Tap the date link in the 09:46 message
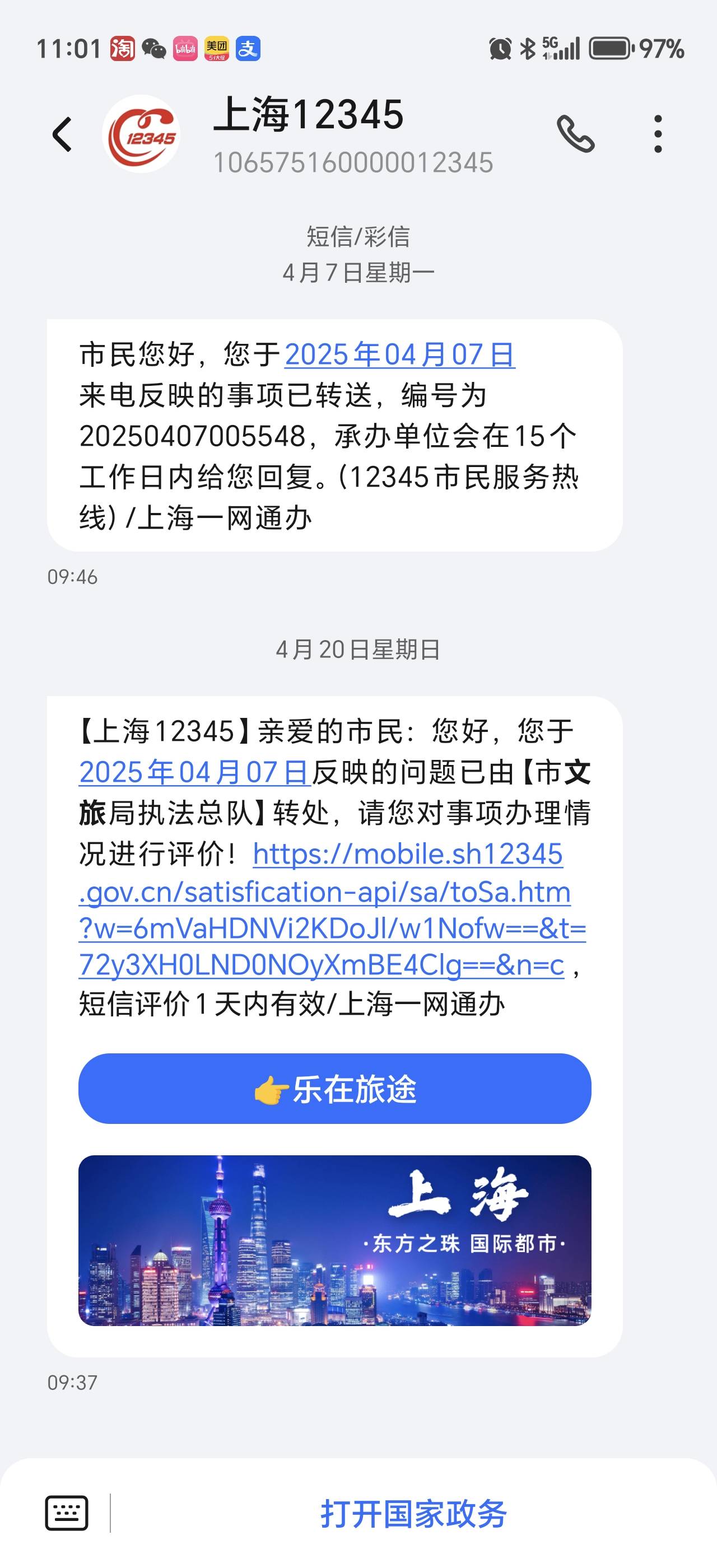Screen dimensions: 717x1568 coord(400,355)
